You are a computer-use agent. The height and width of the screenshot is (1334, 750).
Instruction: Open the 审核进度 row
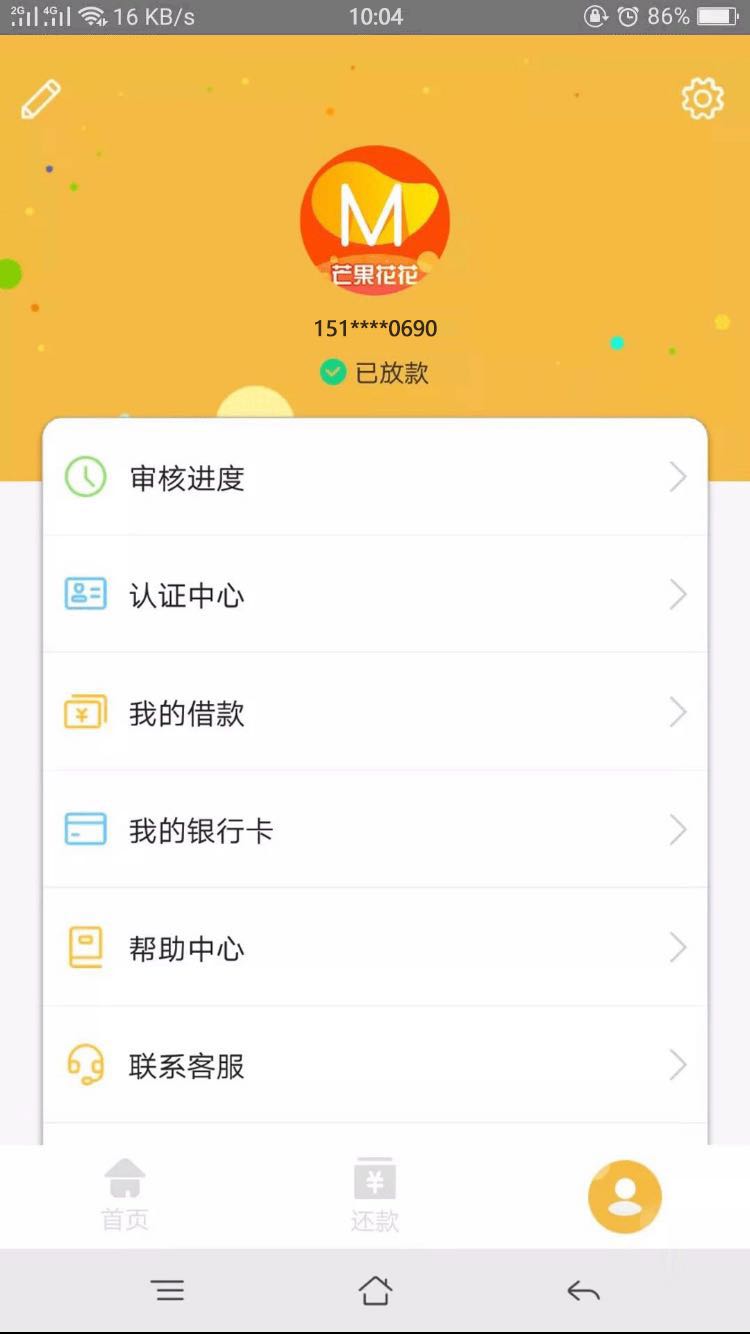[375, 478]
